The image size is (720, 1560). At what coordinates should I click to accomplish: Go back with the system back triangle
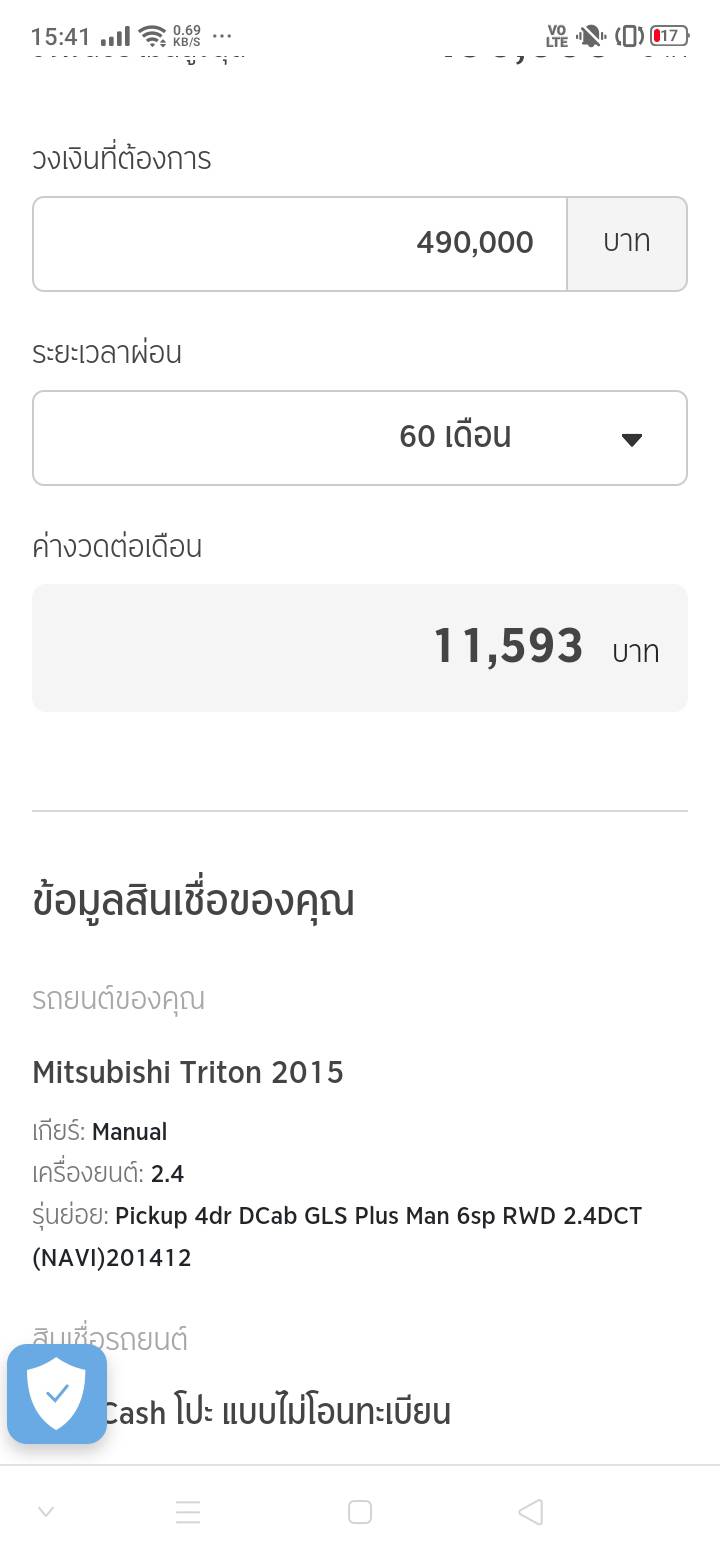[531, 1512]
